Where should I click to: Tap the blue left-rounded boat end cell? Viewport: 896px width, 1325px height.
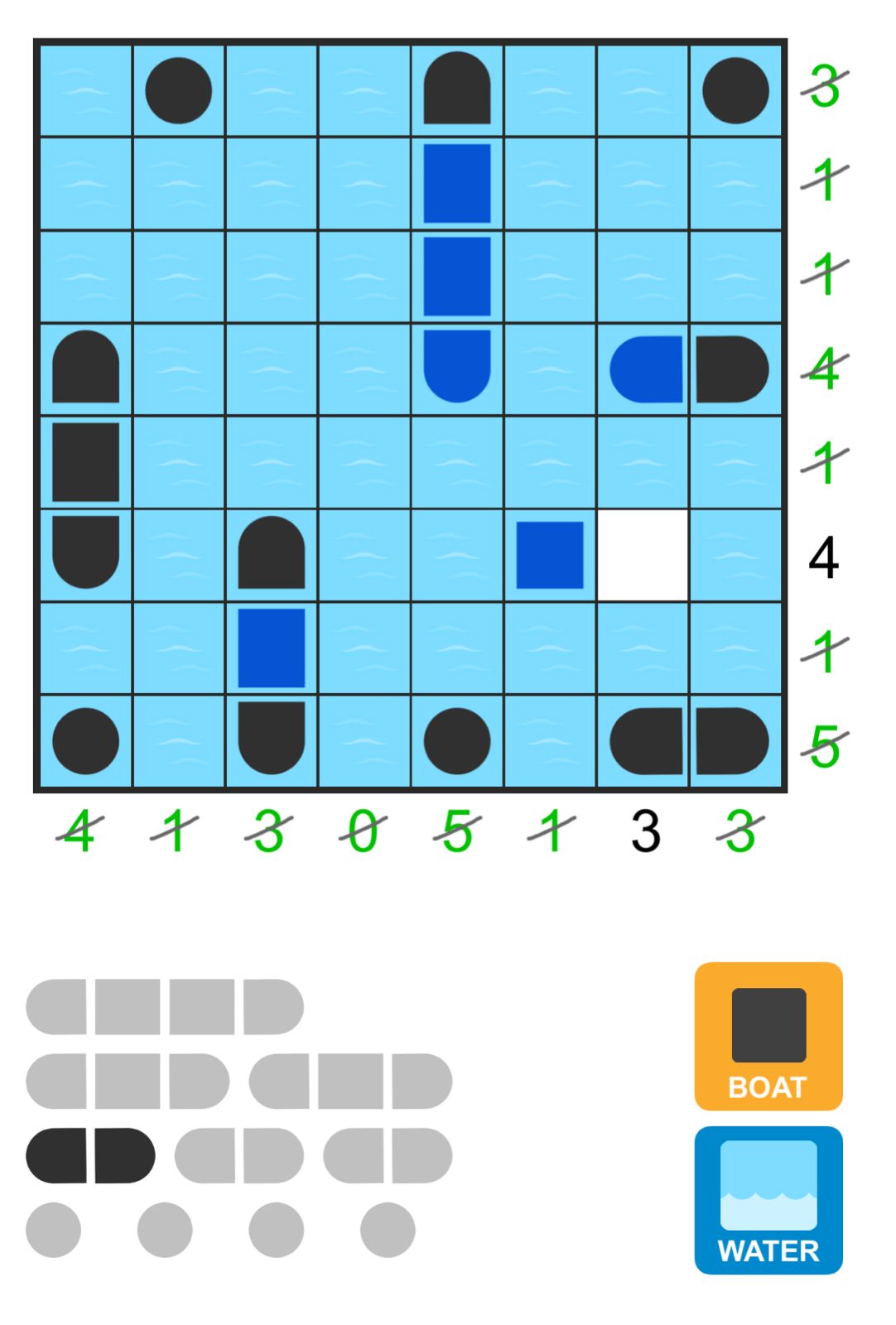647,369
